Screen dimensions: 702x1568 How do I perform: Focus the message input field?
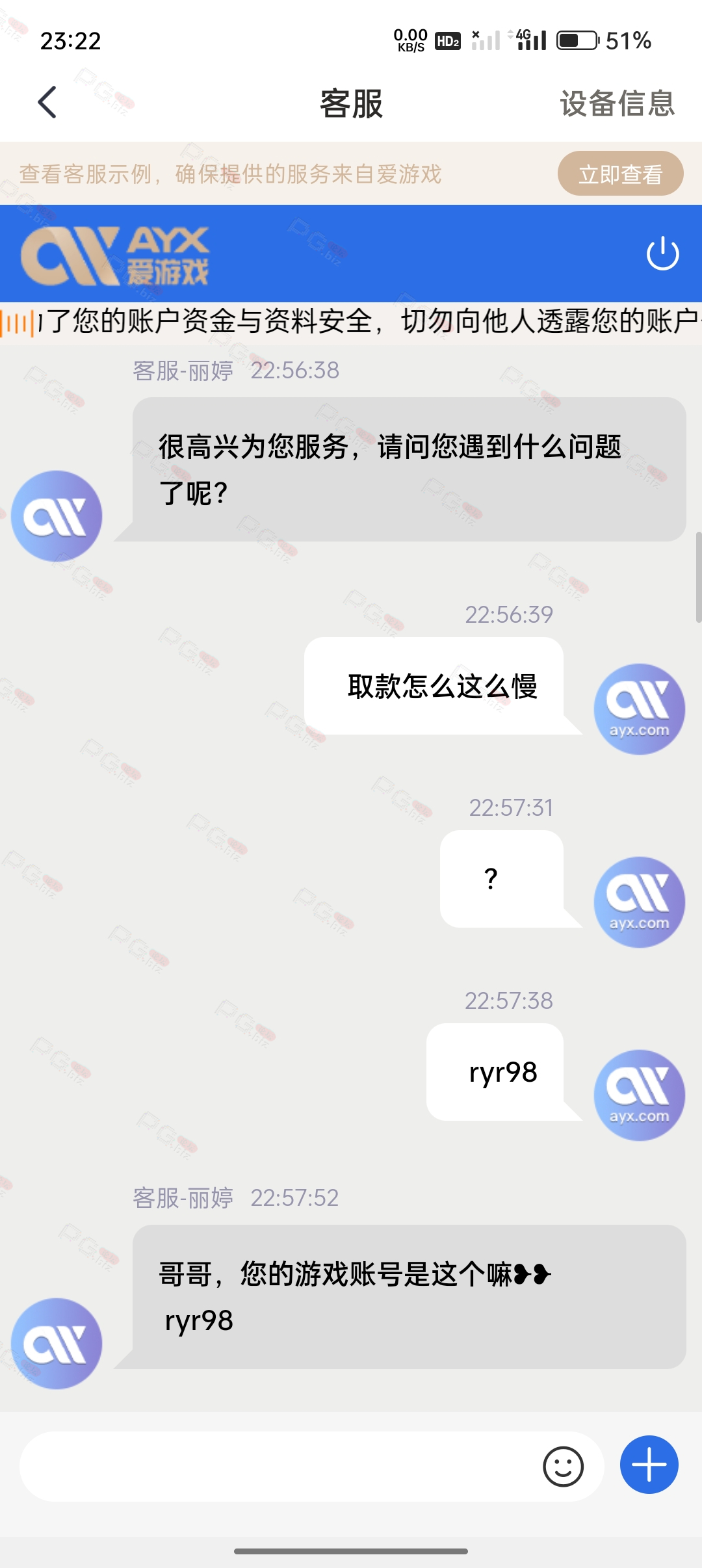pos(279,1467)
